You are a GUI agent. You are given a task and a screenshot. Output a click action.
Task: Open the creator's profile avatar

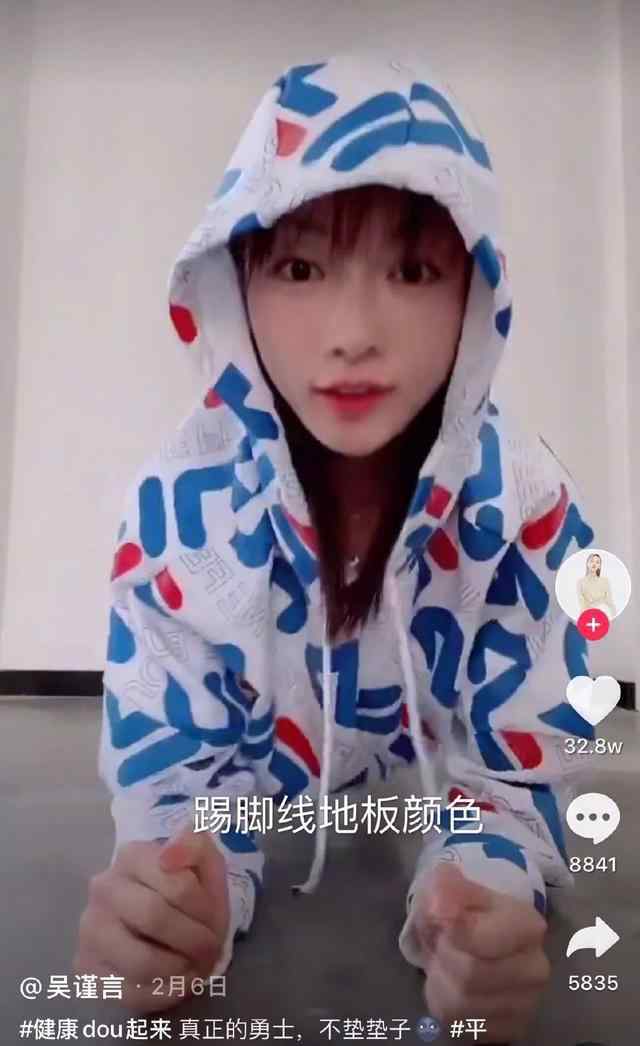pyautogui.click(x=593, y=585)
